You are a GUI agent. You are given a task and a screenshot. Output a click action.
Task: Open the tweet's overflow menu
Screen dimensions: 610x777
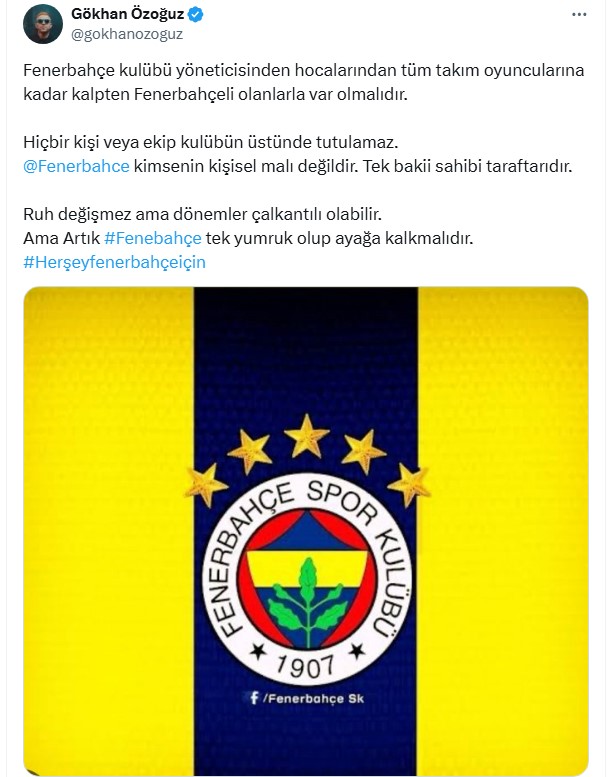click(578, 15)
